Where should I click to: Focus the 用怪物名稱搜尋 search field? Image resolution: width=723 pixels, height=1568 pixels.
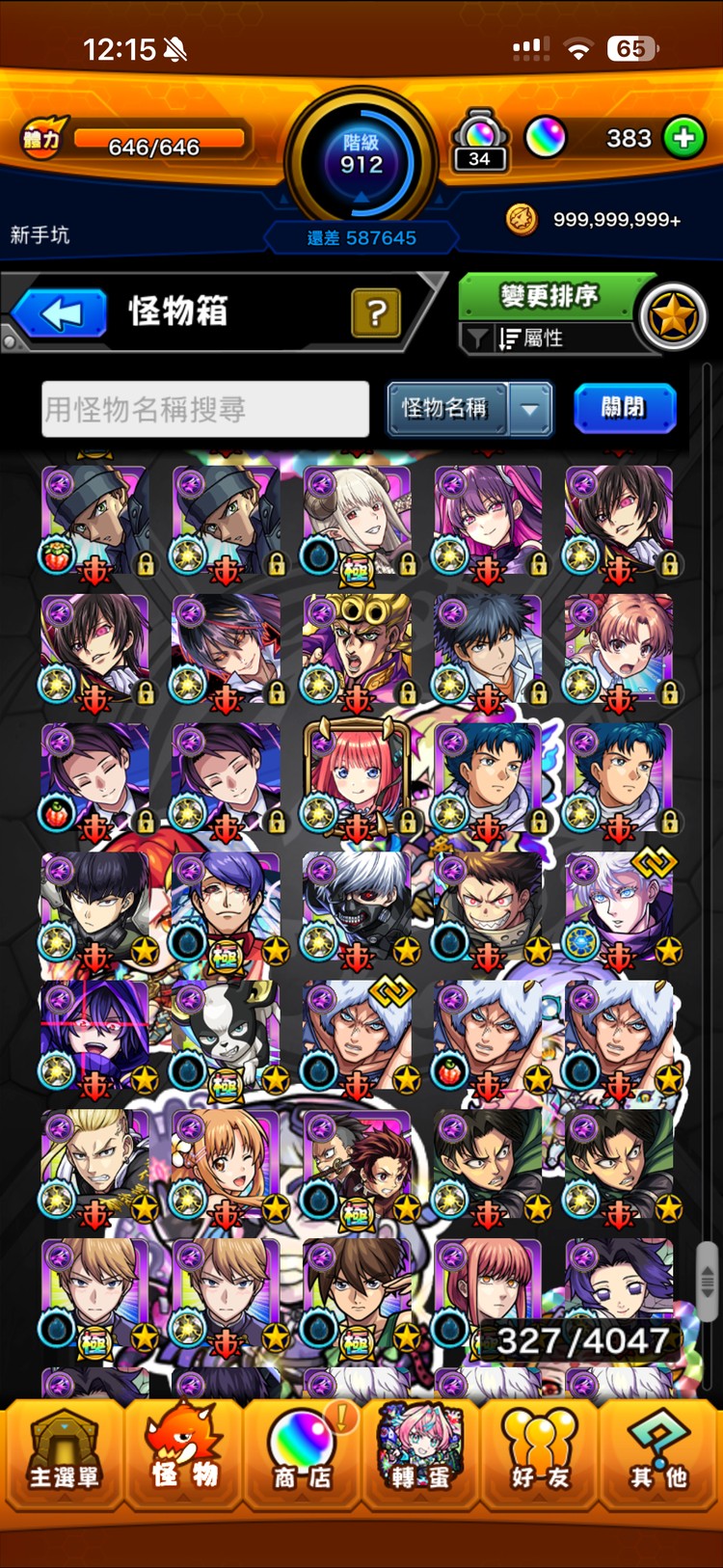click(x=205, y=409)
